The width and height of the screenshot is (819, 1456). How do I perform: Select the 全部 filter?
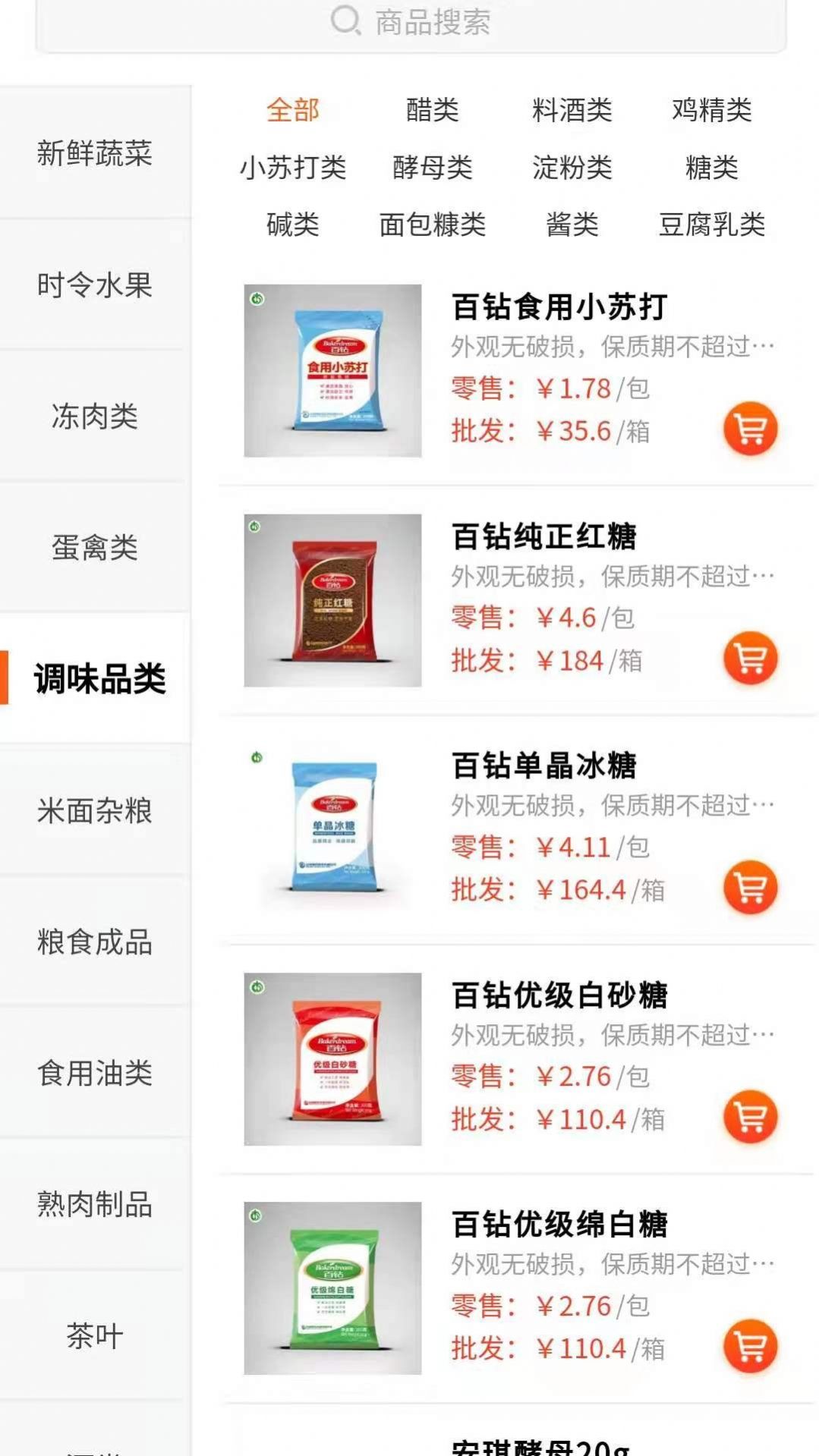pyautogui.click(x=292, y=111)
